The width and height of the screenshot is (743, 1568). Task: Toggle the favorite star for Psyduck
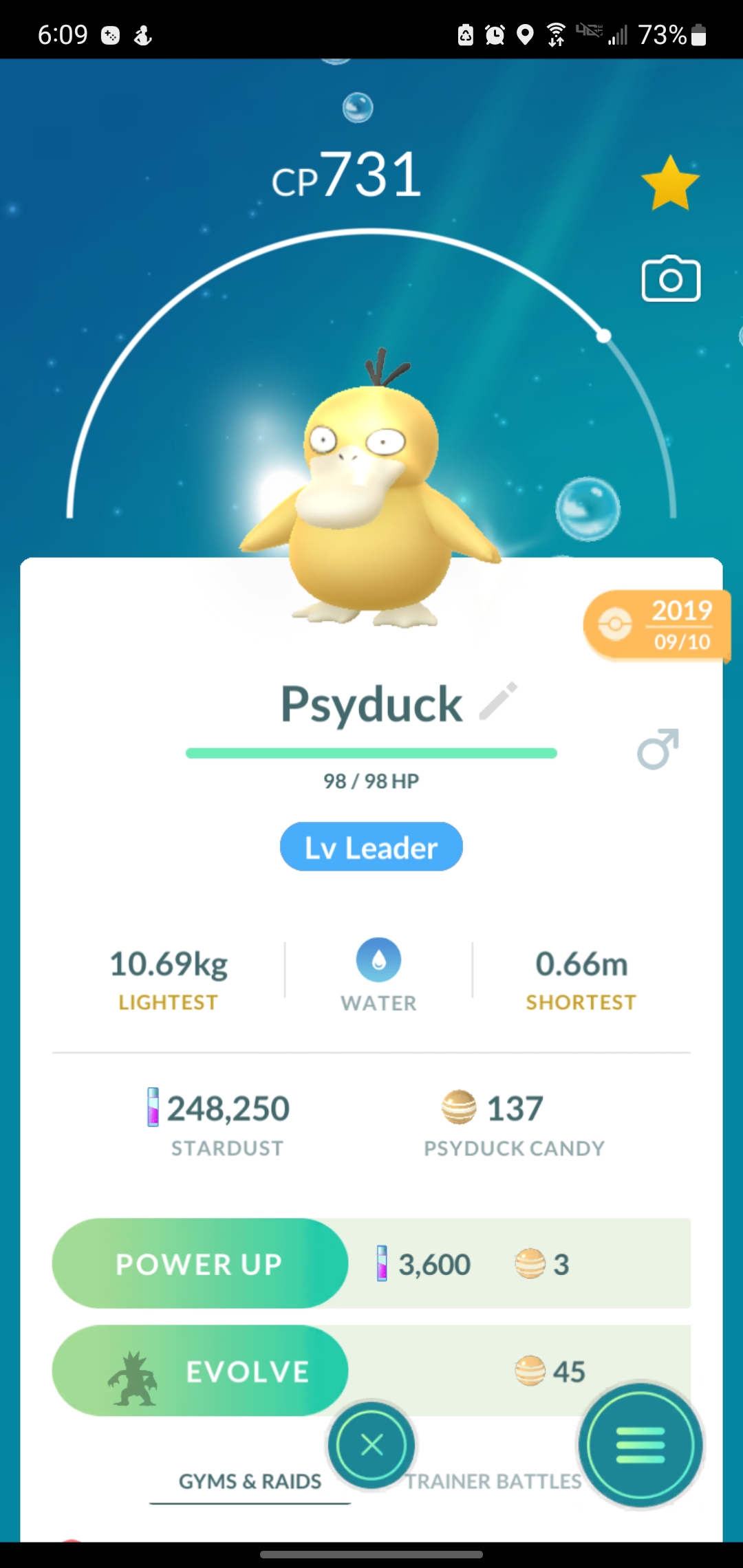click(669, 183)
